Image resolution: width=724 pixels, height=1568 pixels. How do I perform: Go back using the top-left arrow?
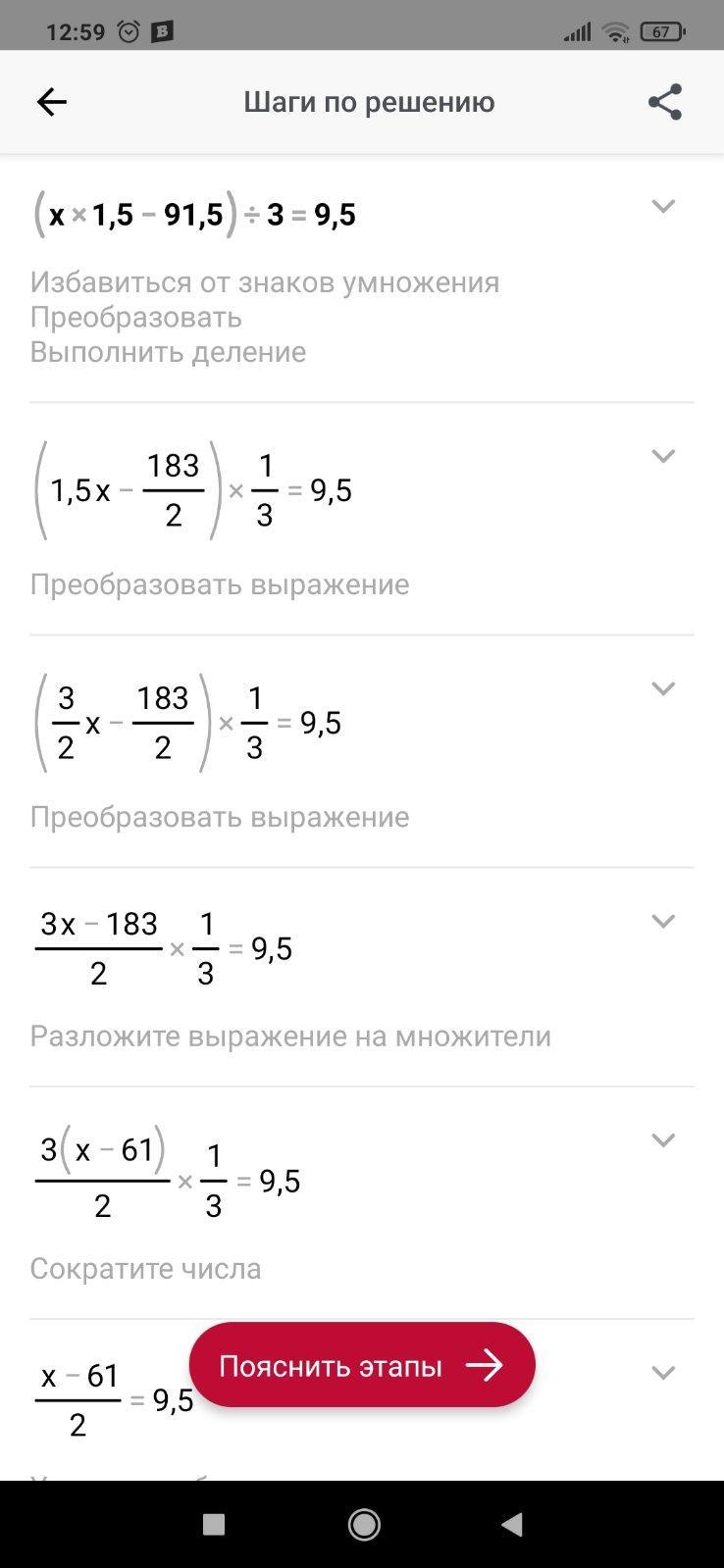tap(51, 102)
